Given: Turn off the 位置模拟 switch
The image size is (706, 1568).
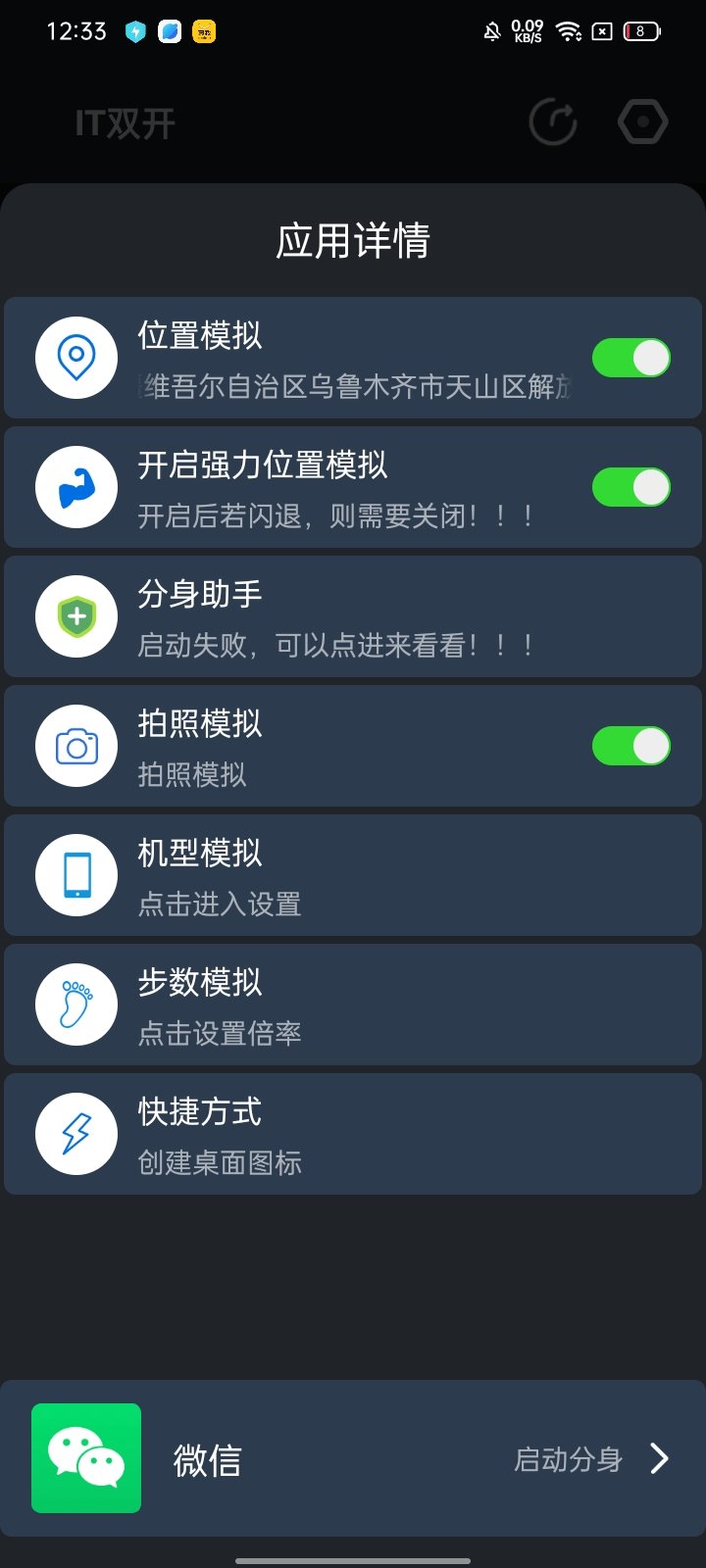Looking at the screenshot, I should (x=630, y=359).
